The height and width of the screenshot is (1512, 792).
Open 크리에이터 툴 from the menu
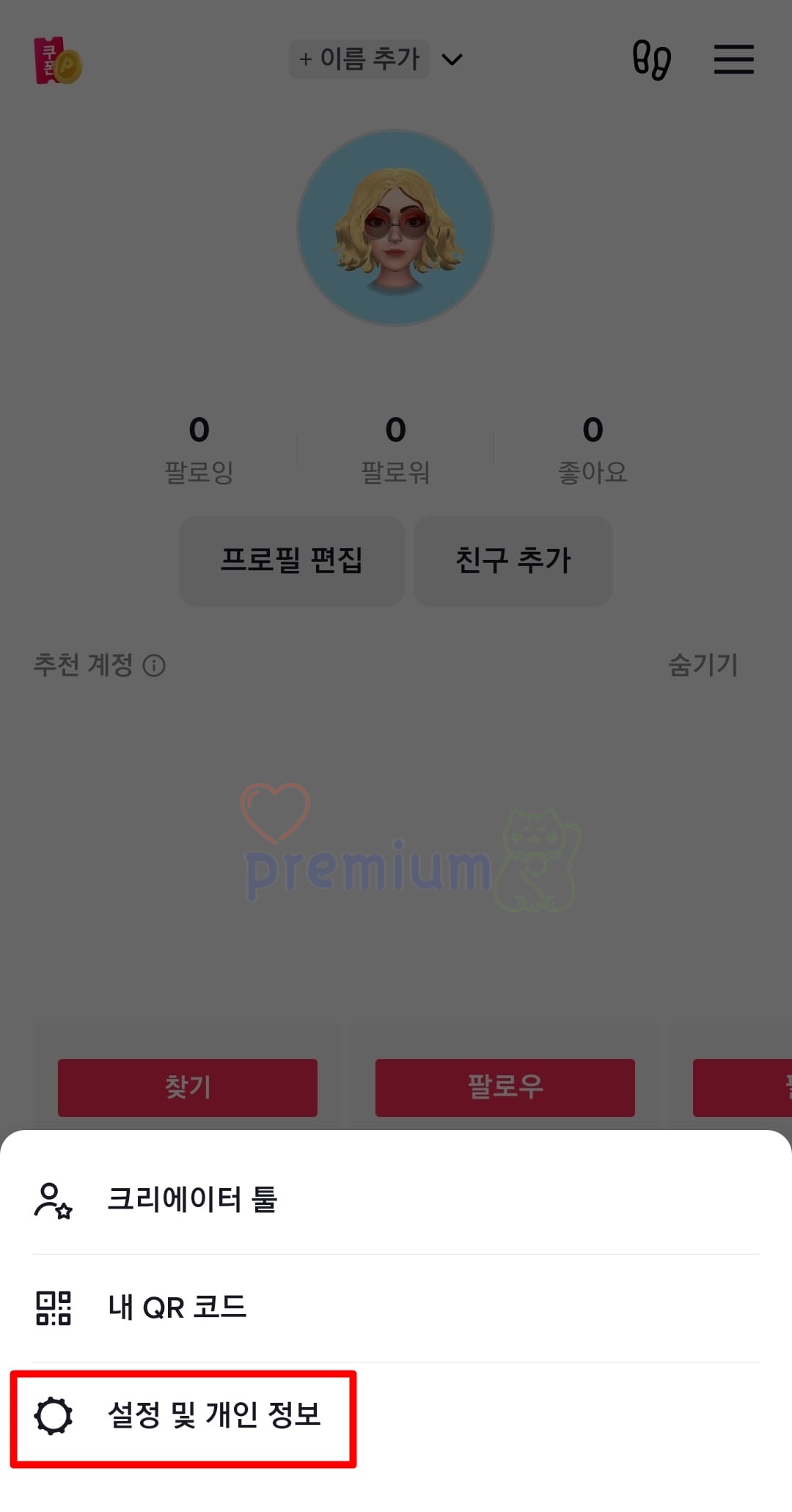396,1201
